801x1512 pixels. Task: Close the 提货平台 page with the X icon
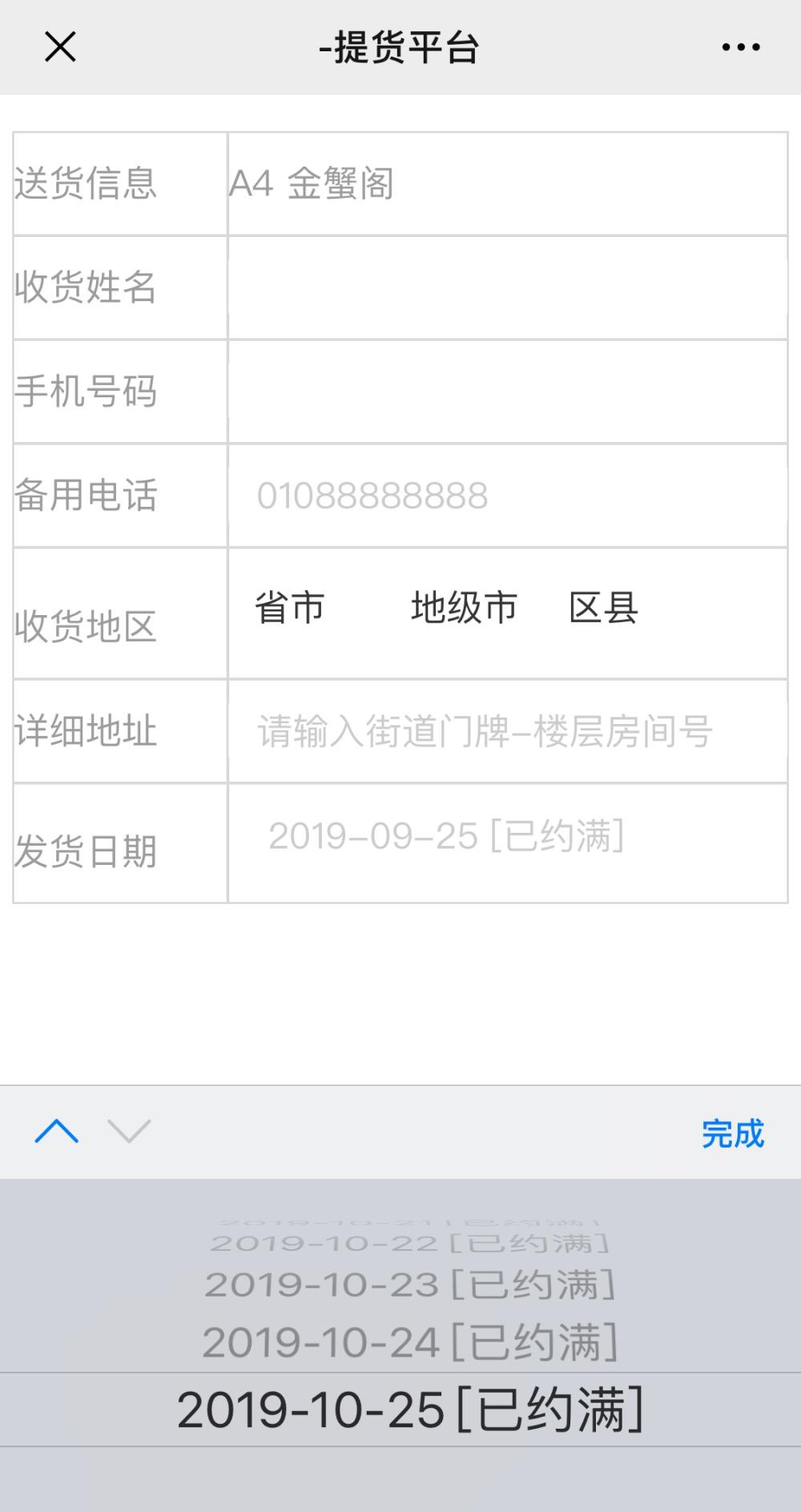click(x=61, y=46)
